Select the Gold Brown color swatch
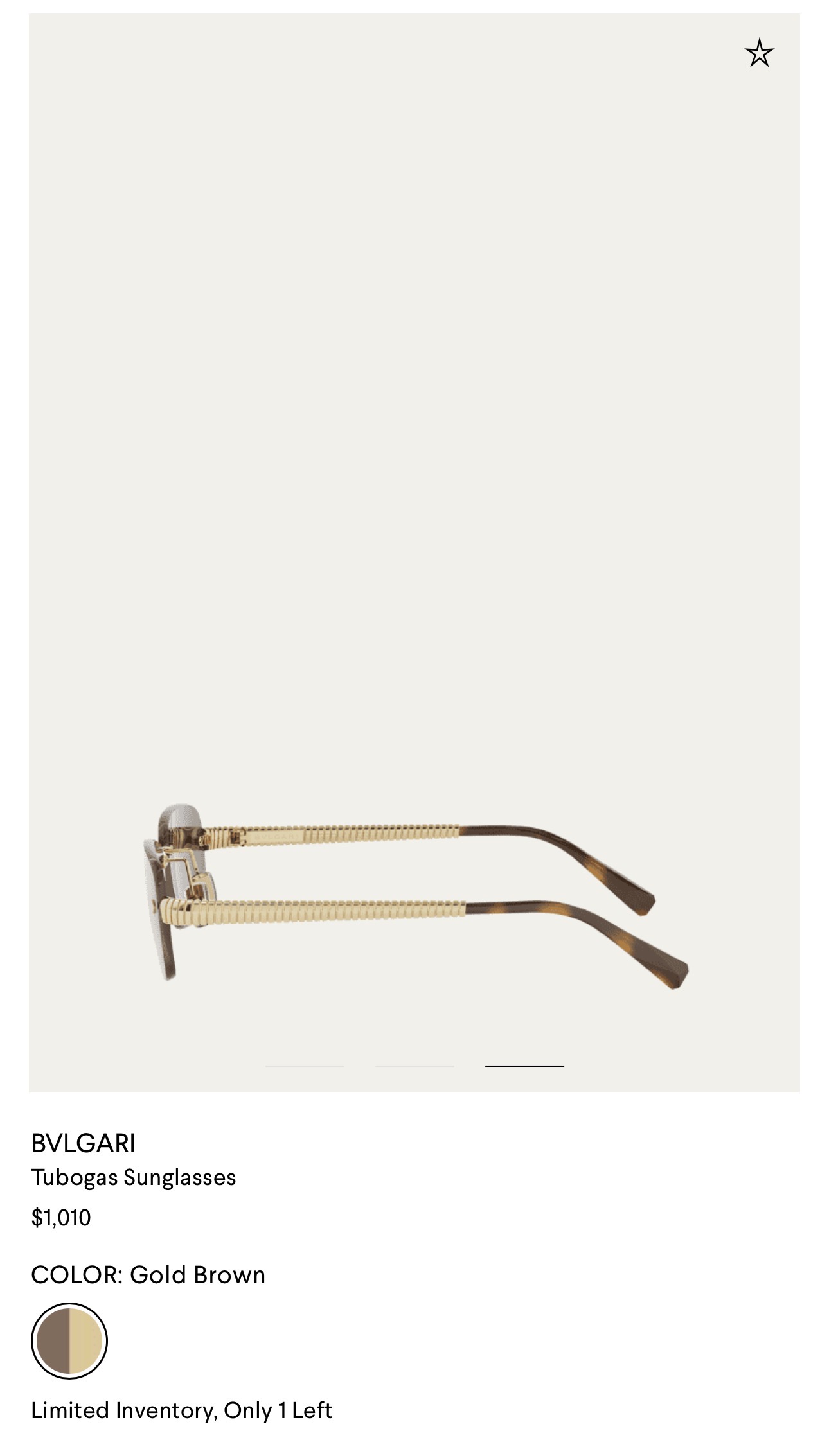The height and width of the screenshot is (1456, 829). [69, 1340]
